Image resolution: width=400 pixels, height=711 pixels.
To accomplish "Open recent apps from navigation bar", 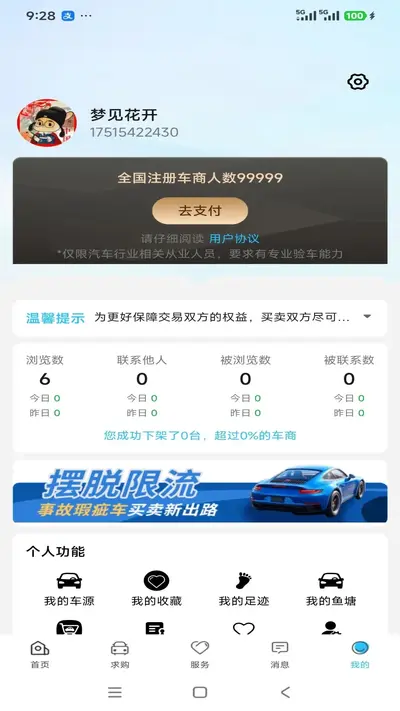I will pos(115,692).
